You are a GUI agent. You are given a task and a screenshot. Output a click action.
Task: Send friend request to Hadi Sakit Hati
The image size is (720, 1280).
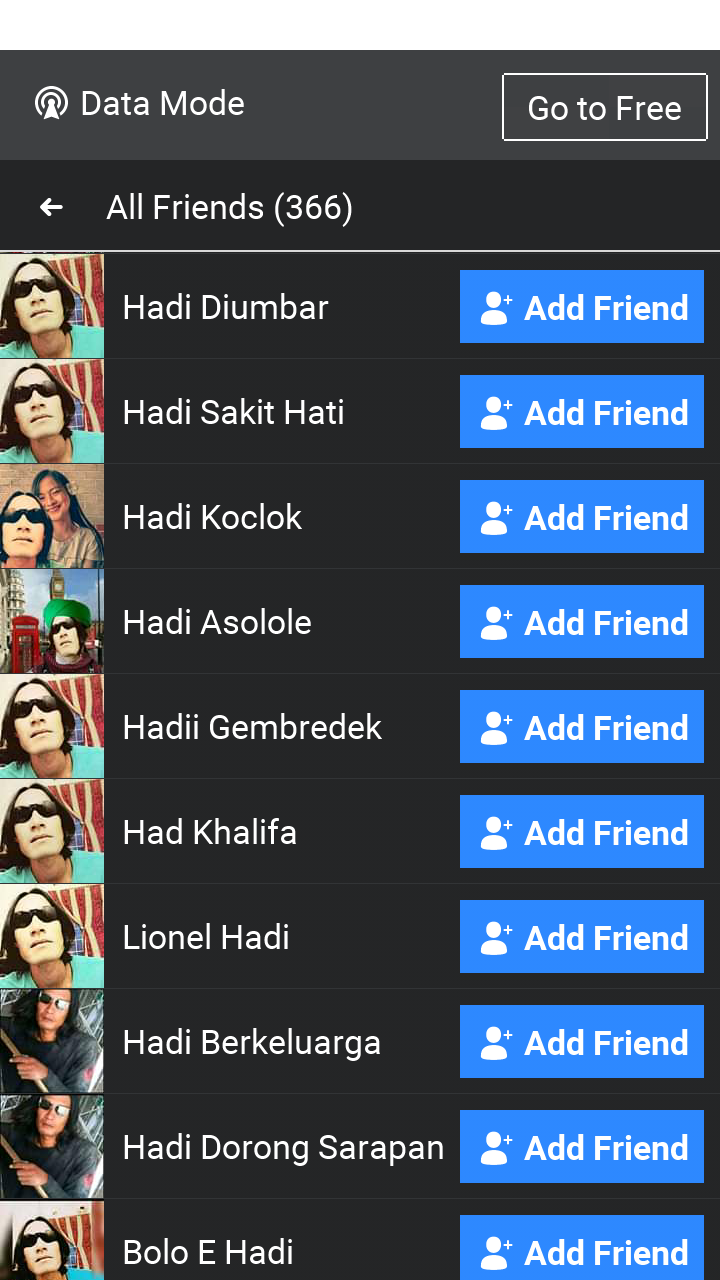point(582,412)
